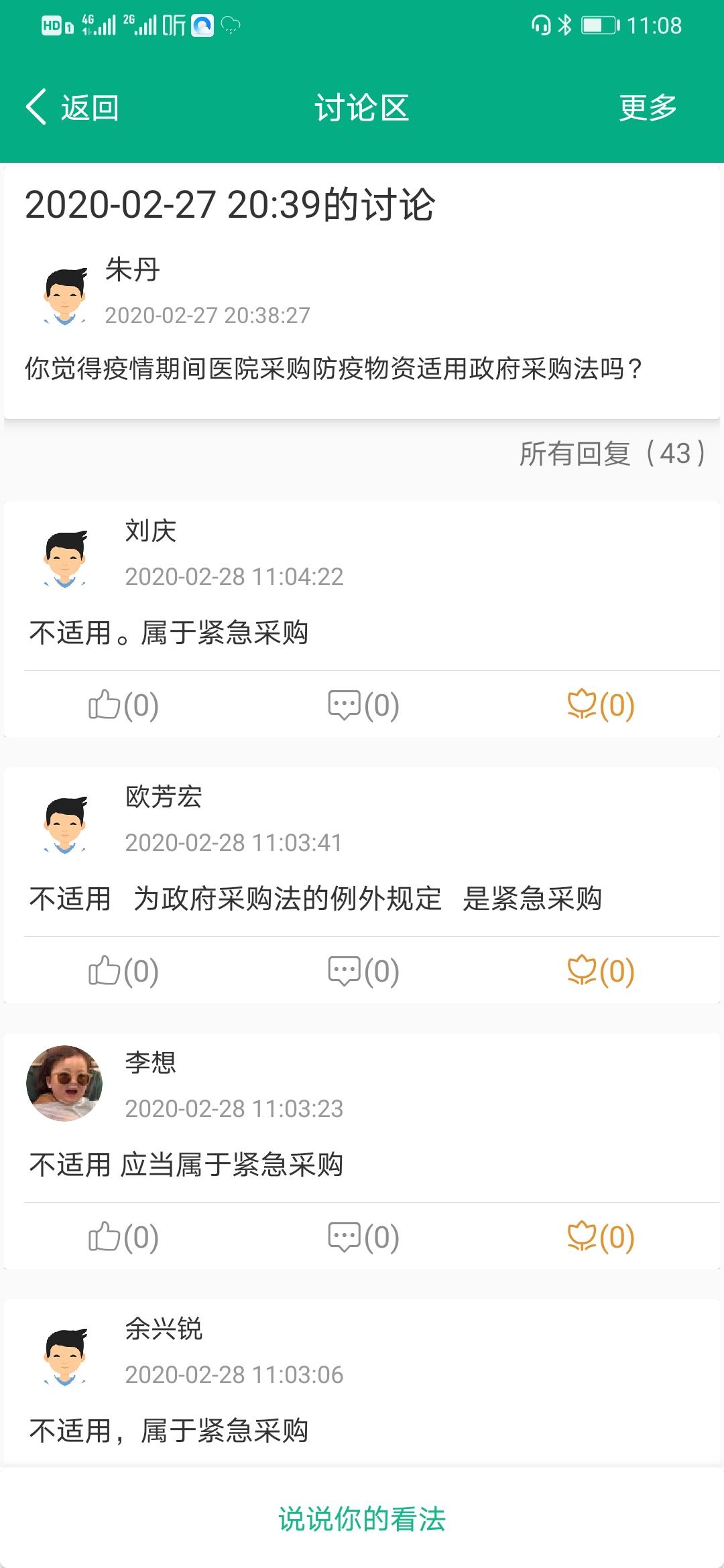Open the 更多 menu

tap(648, 107)
